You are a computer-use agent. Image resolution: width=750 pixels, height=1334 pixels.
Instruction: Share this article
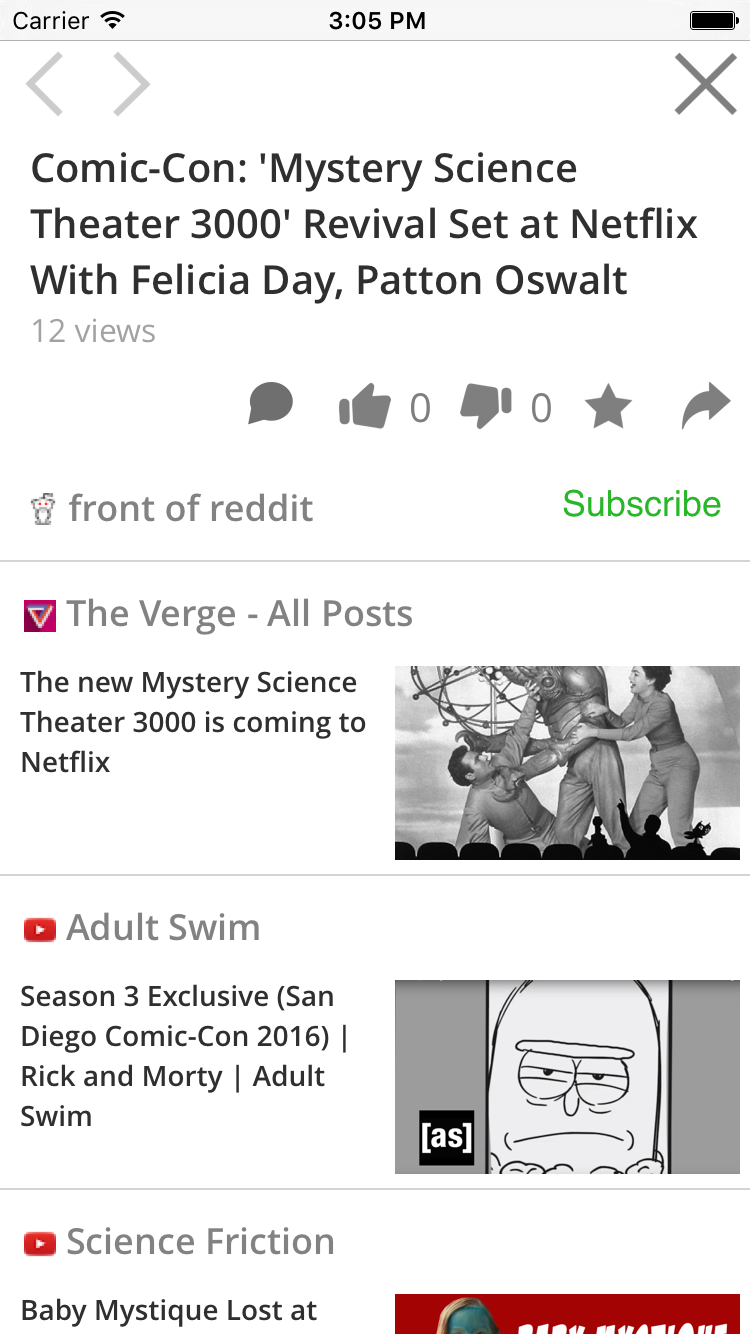(x=706, y=407)
